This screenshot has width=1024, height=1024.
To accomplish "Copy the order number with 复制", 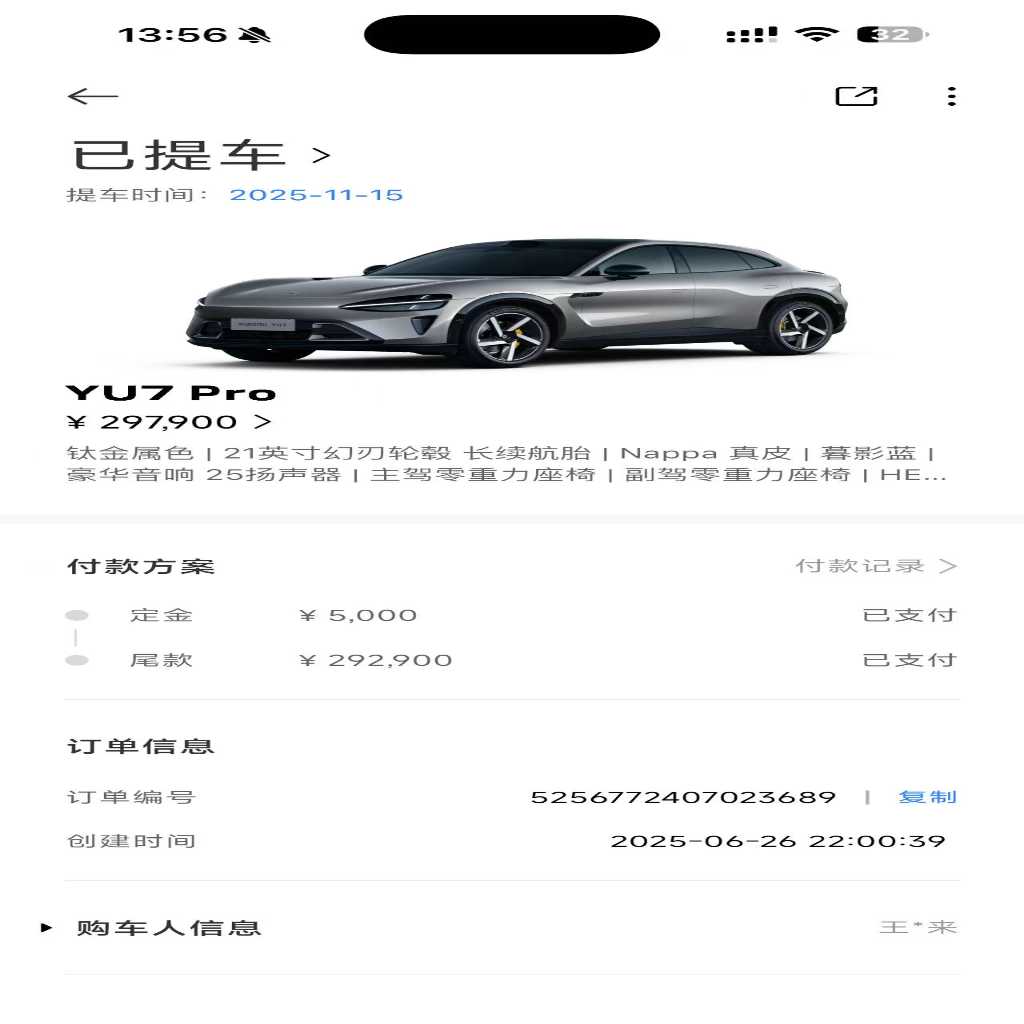I will tap(927, 797).
